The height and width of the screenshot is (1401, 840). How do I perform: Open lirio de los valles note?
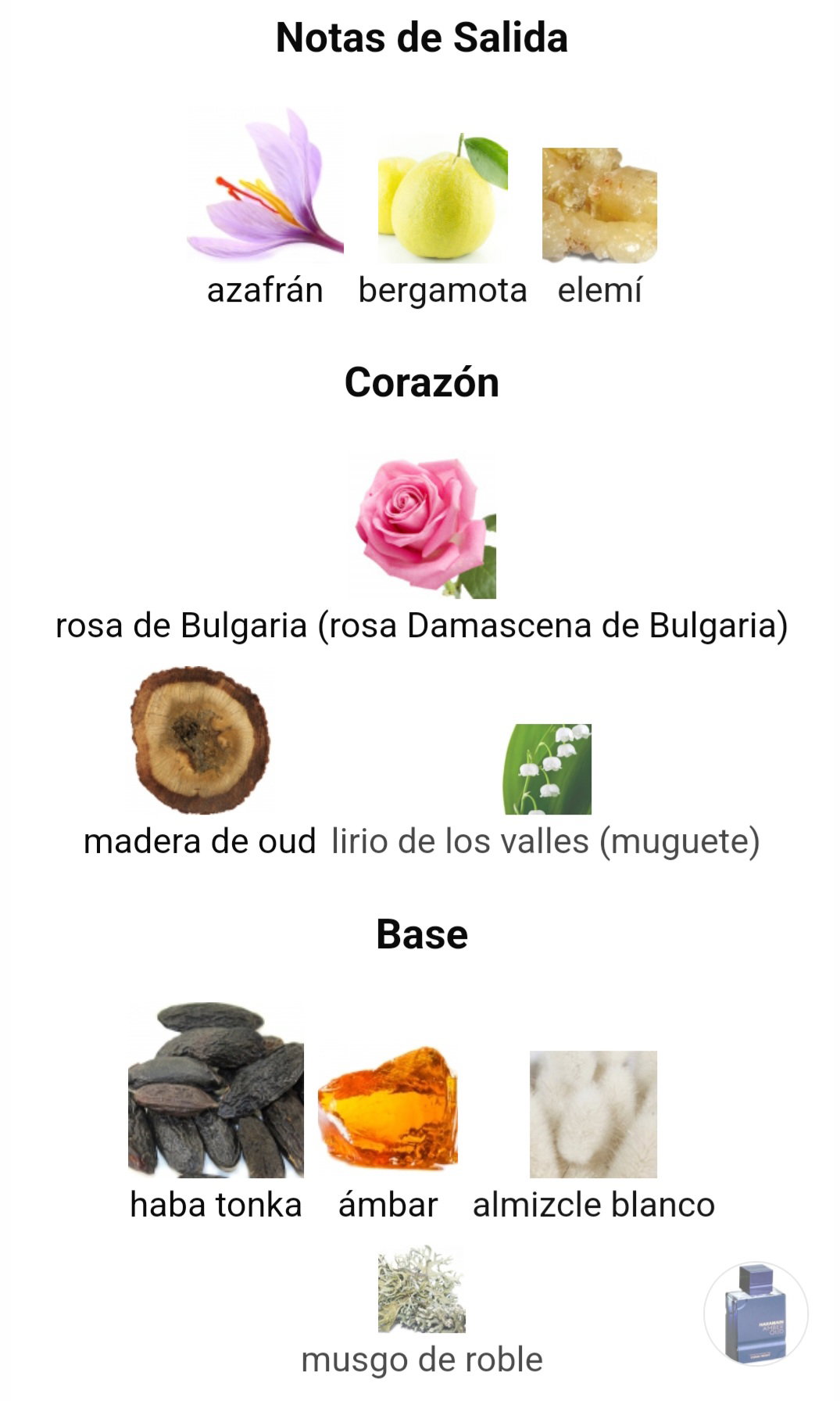[x=547, y=770]
